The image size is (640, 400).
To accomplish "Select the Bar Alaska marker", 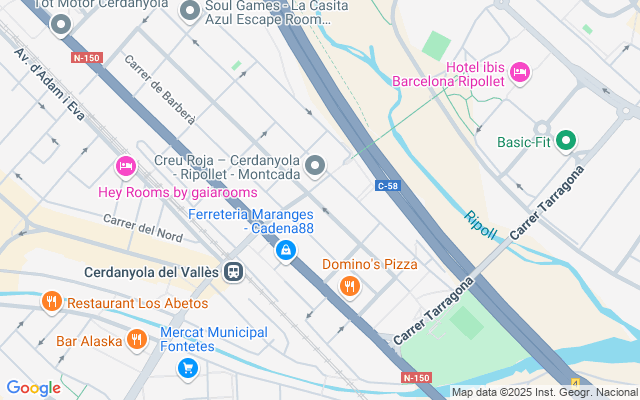I will (137, 341).
